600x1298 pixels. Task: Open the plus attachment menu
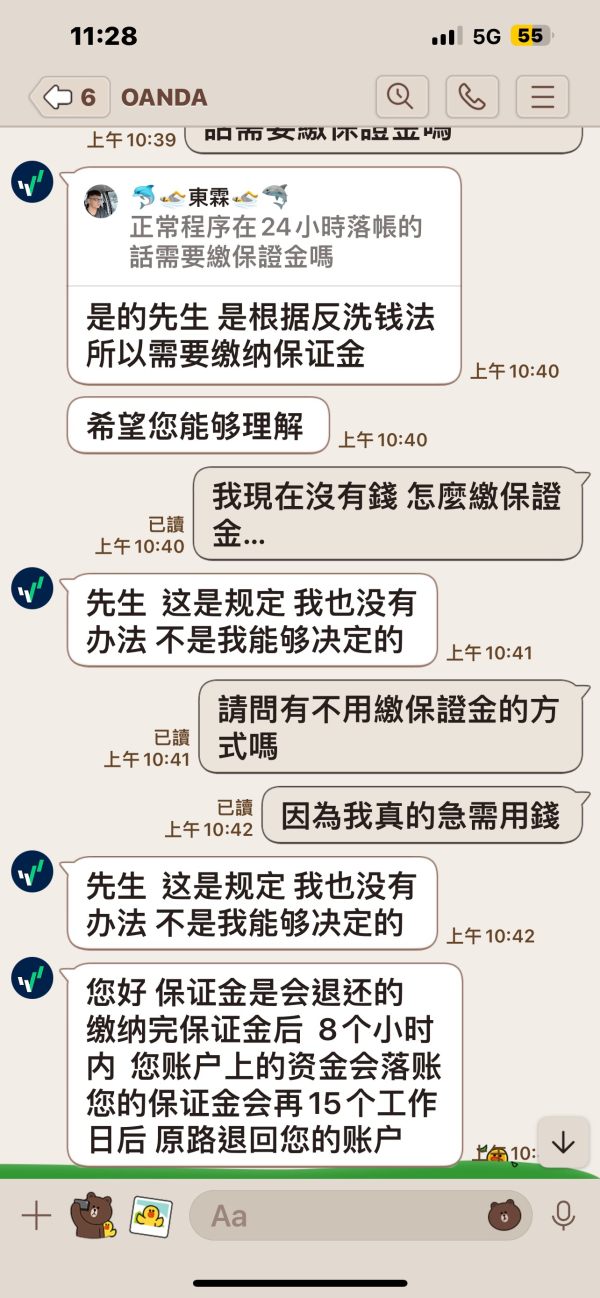tap(36, 1215)
